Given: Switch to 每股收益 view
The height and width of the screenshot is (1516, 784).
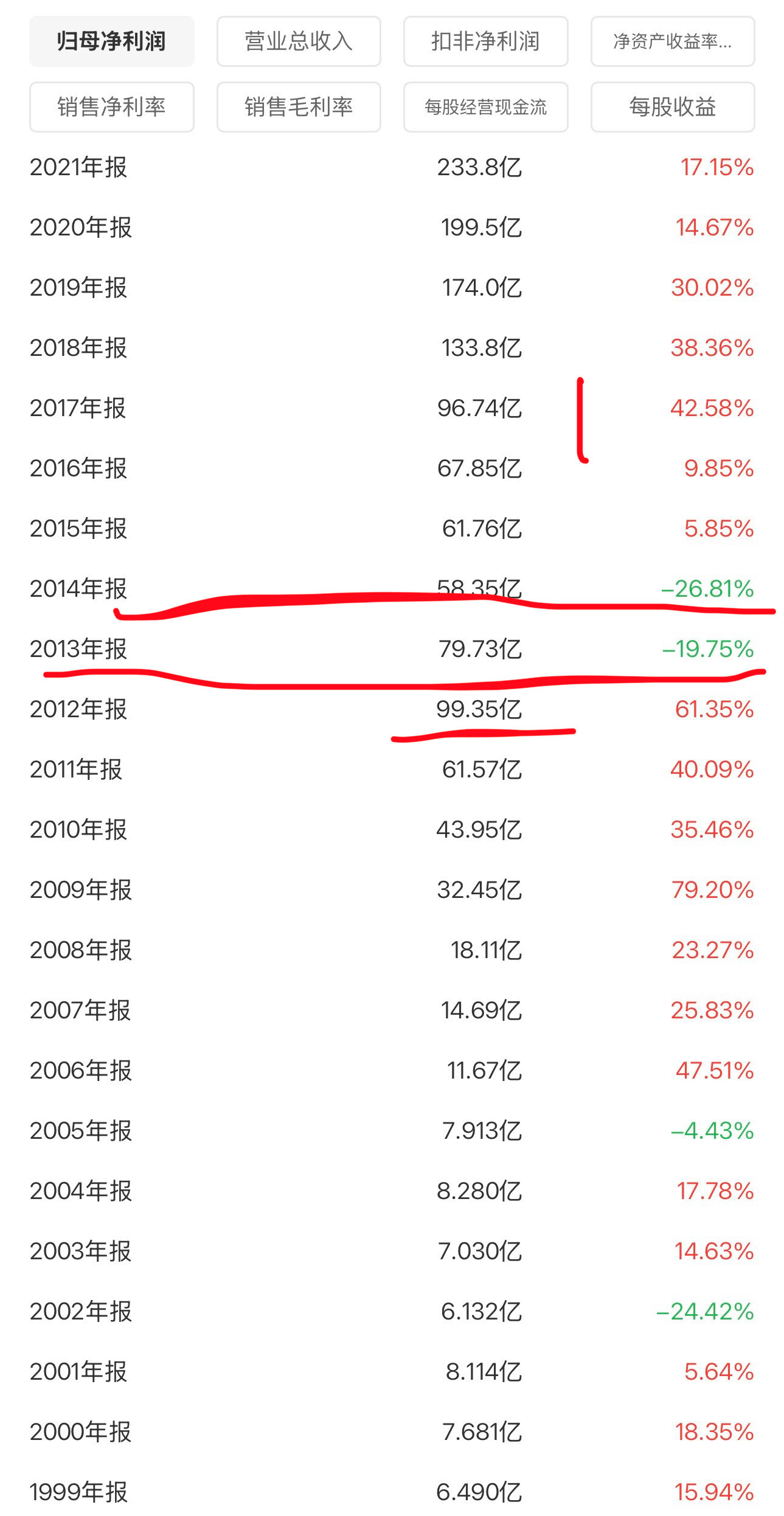Looking at the screenshot, I should click(x=671, y=107).
